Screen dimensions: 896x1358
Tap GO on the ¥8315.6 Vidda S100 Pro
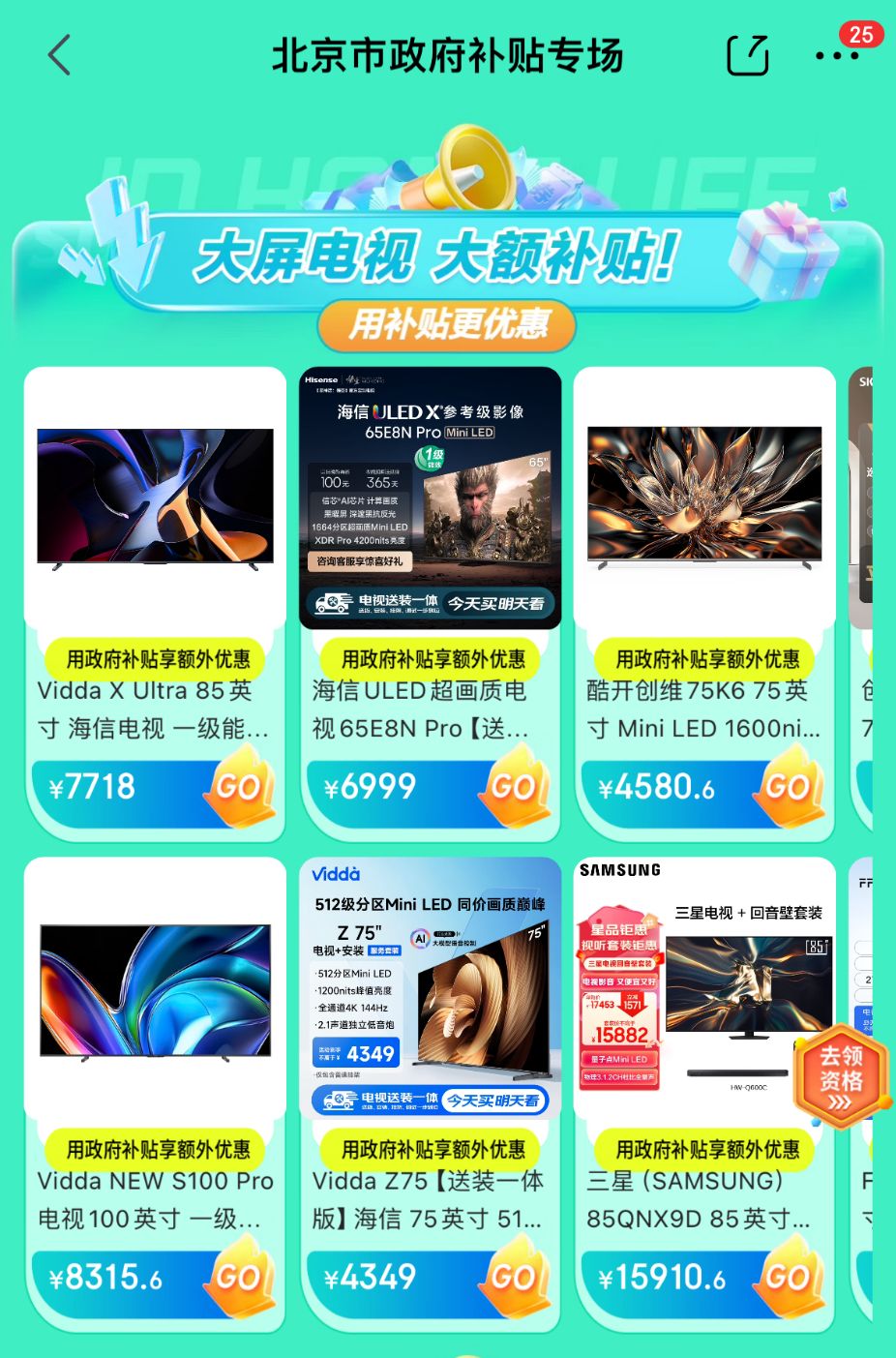[238, 1278]
